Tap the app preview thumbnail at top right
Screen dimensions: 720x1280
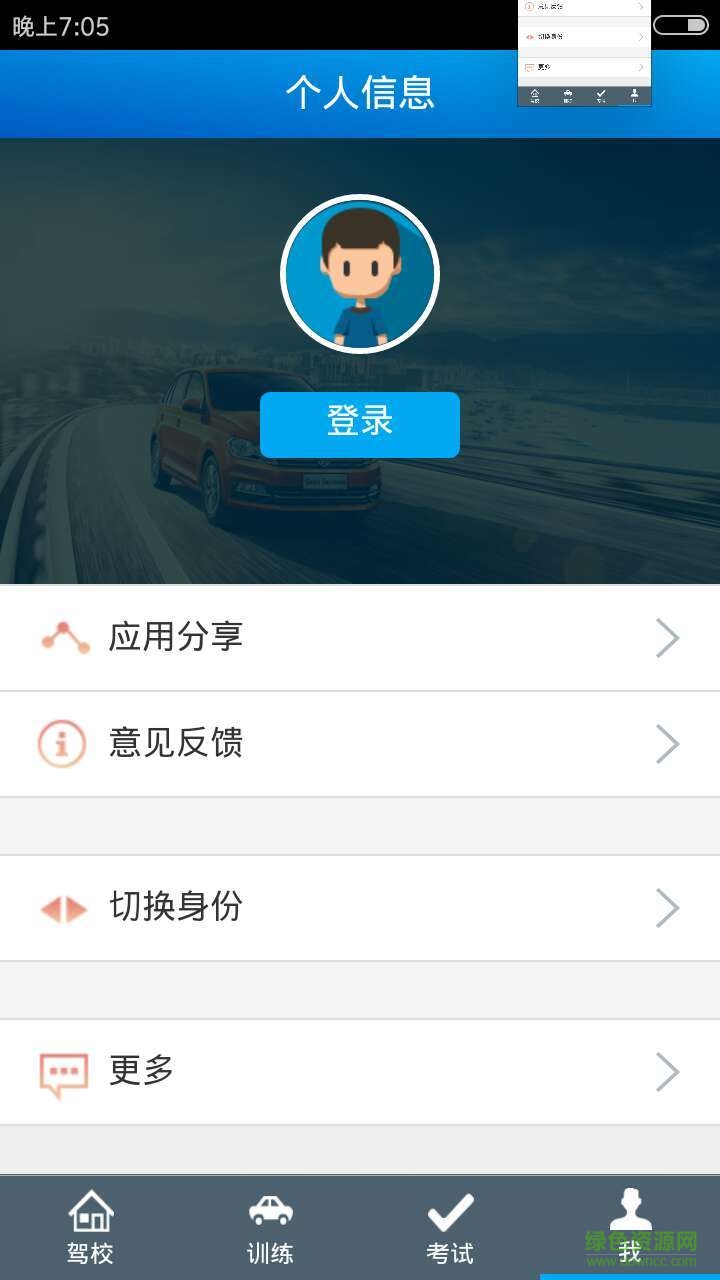coord(583,55)
